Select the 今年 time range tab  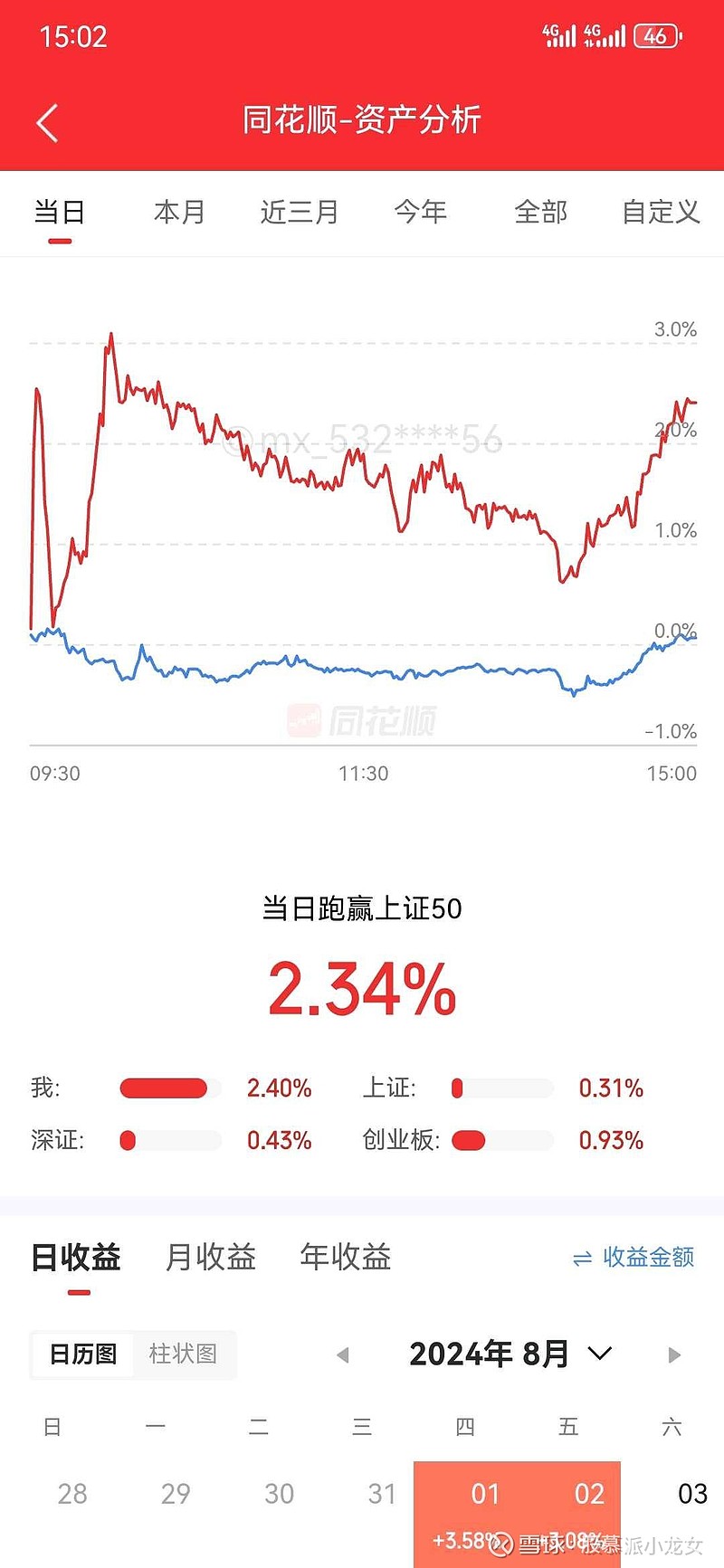[x=421, y=212]
